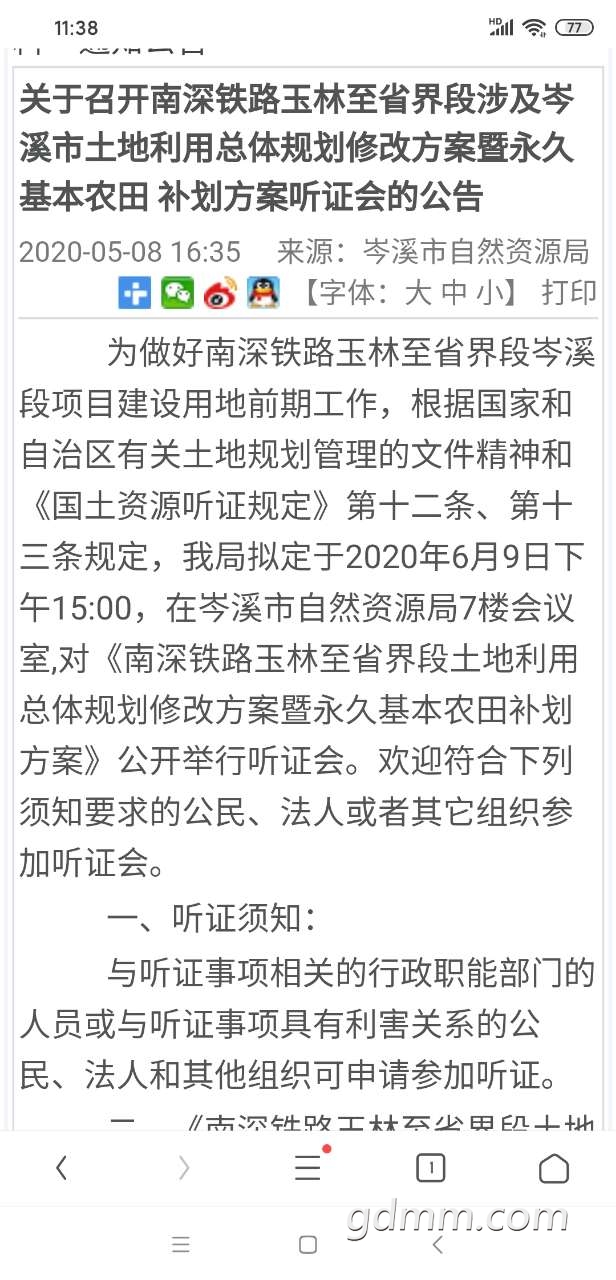This screenshot has height=1280, width=616.
Task: Tap 打印 to print the page
Action: (x=568, y=292)
